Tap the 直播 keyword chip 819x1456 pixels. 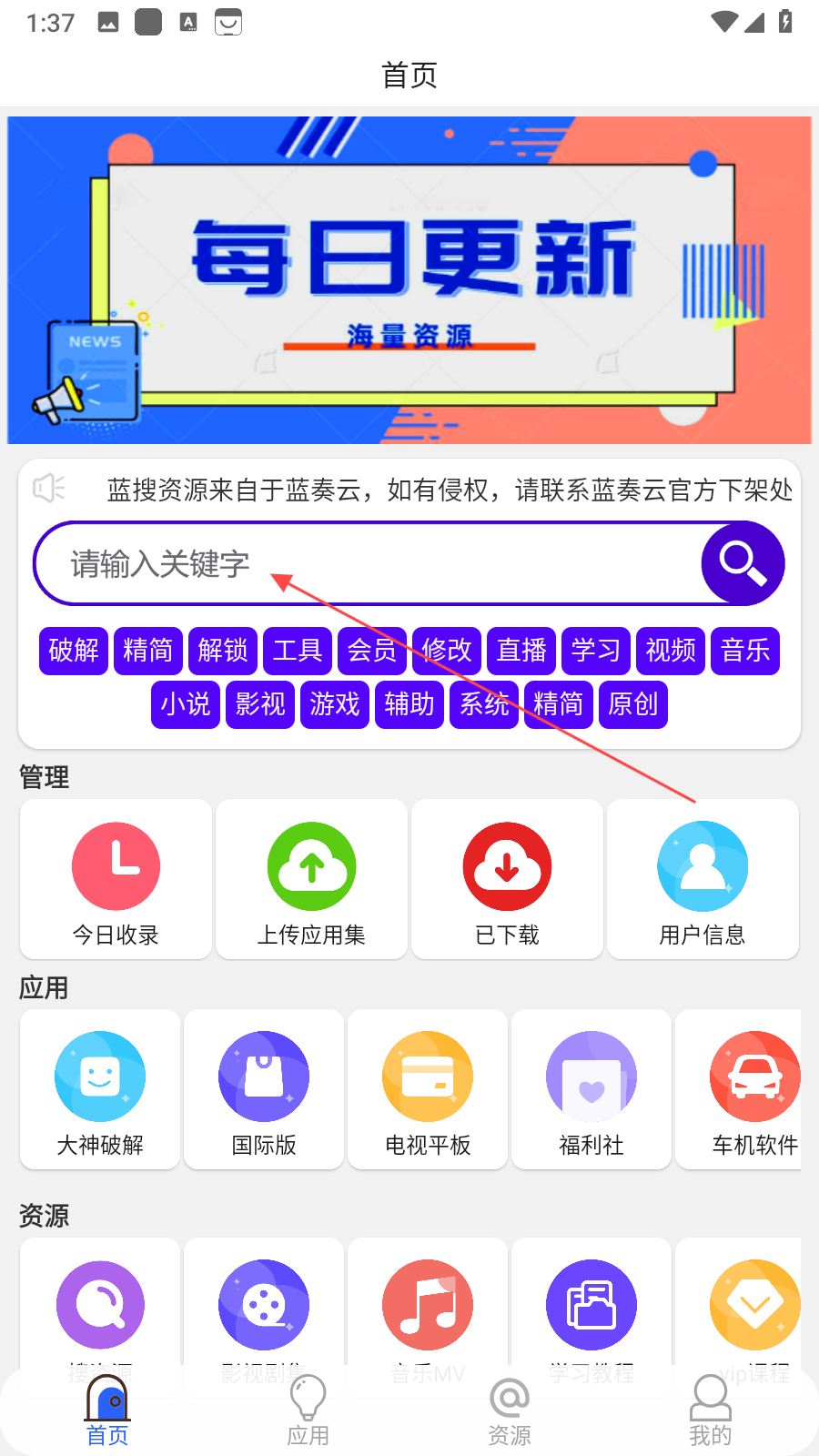point(521,651)
